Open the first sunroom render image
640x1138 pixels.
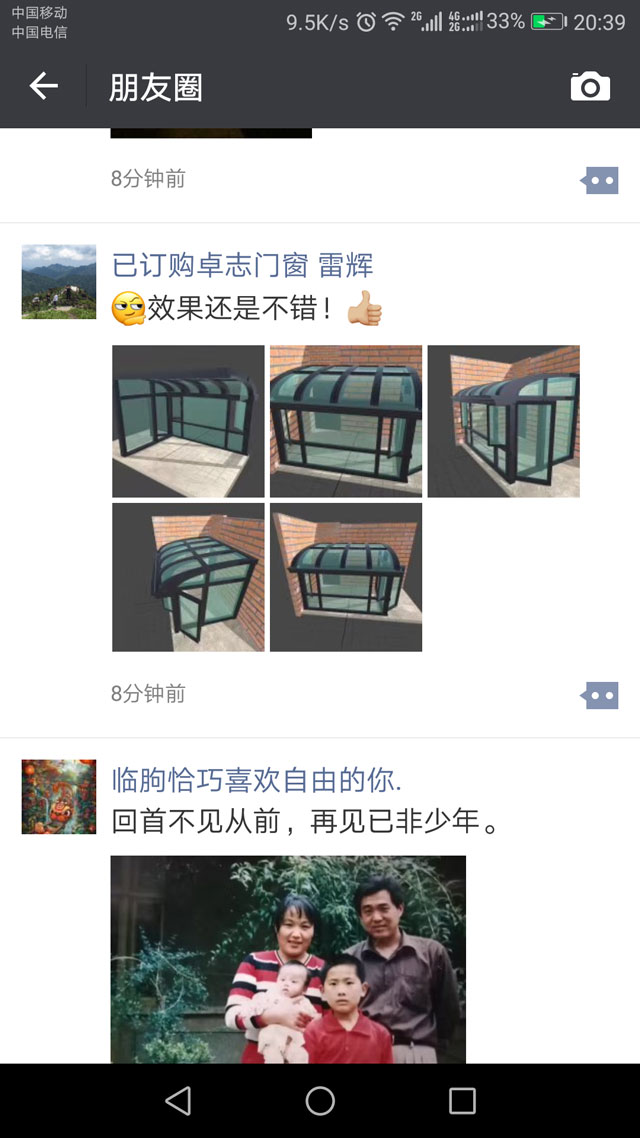188,421
